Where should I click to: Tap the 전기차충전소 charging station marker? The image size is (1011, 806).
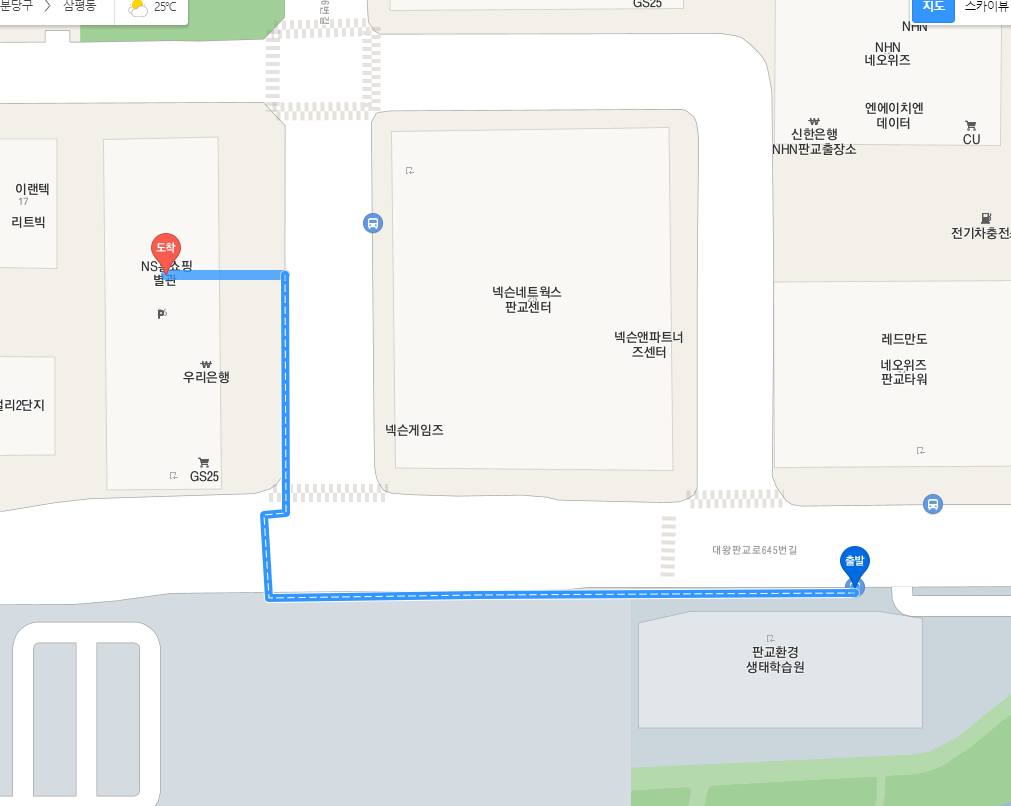[985, 226]
